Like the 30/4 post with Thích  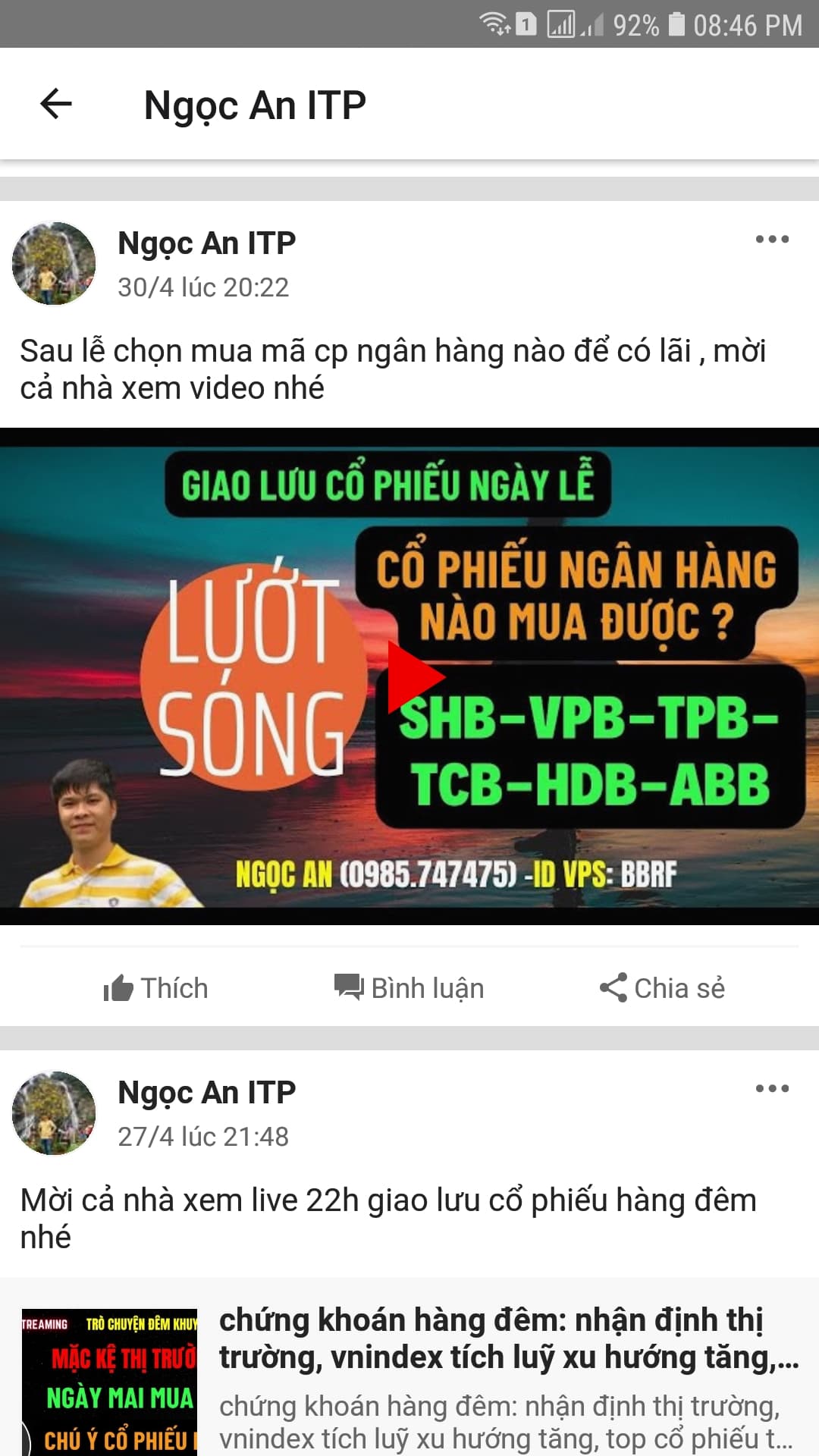click(156, 988)
